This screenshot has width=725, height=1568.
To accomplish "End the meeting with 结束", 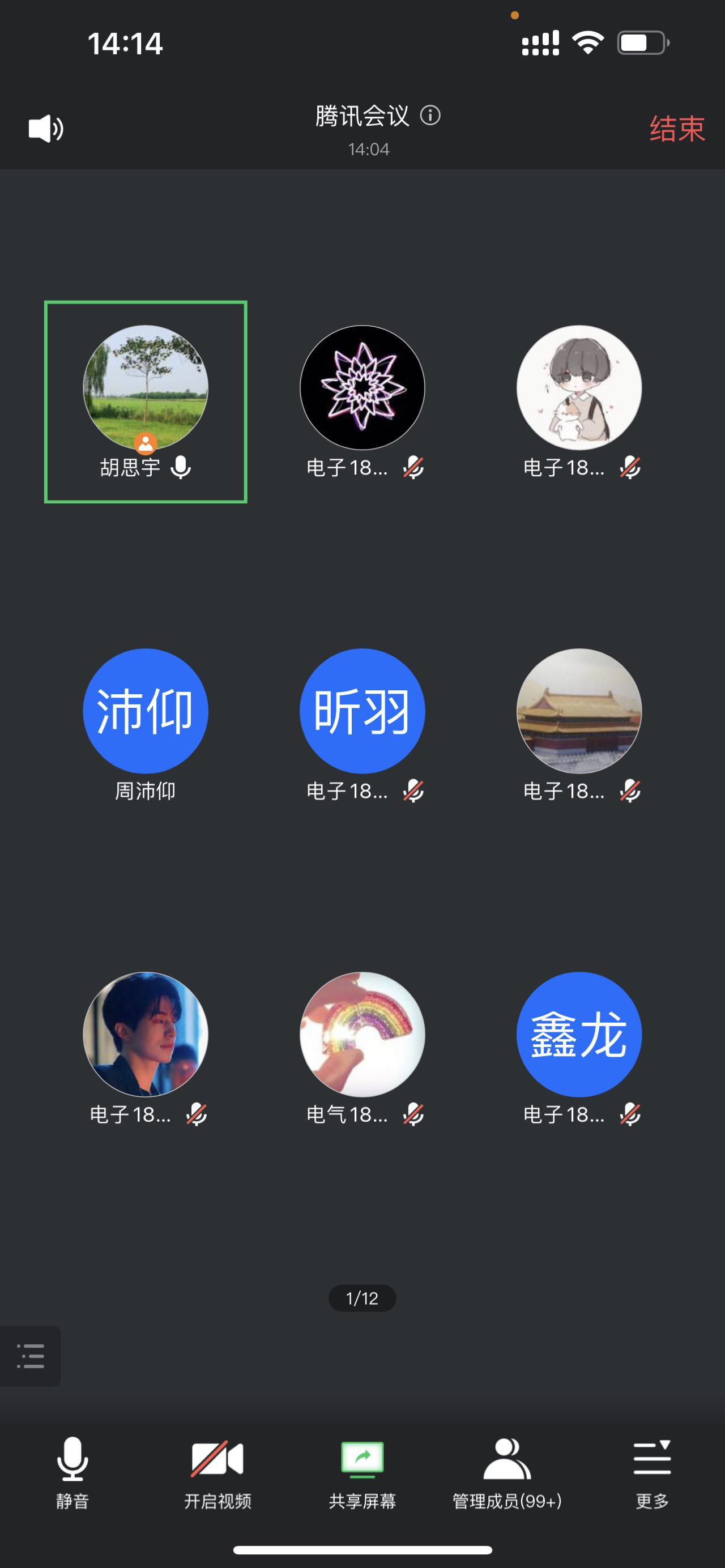I will (677, 129).
